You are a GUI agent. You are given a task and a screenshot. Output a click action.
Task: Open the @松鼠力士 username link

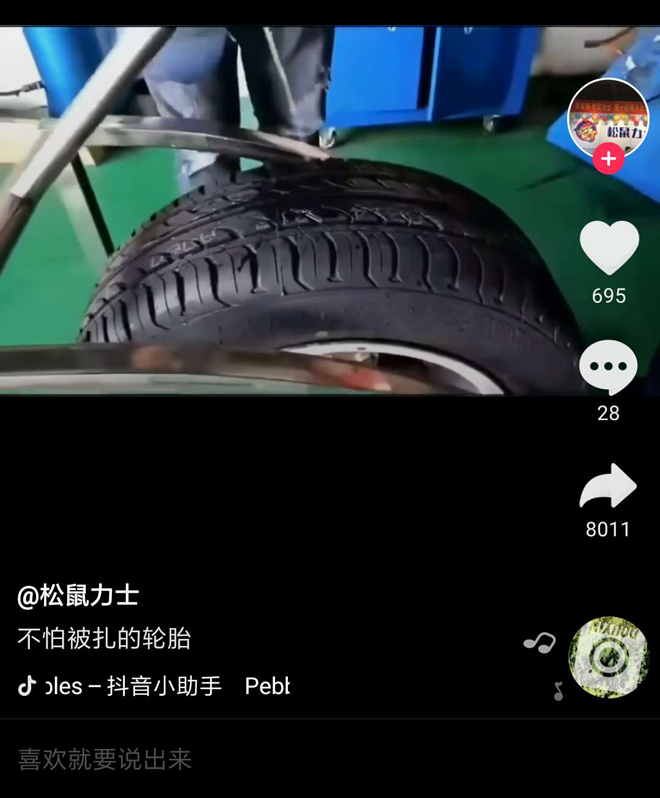[x=78, y=597]
